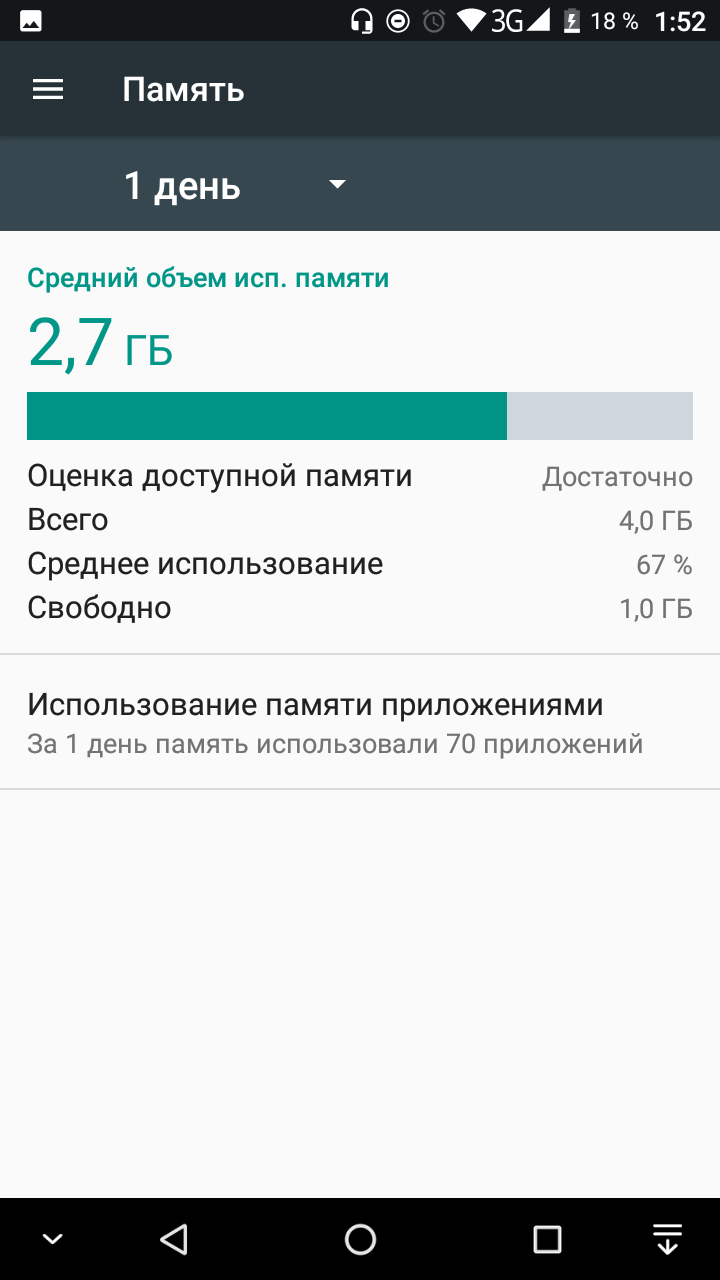
Task: Open 'Использование памяти приложениями'
Action: click(x=360, y=722)
